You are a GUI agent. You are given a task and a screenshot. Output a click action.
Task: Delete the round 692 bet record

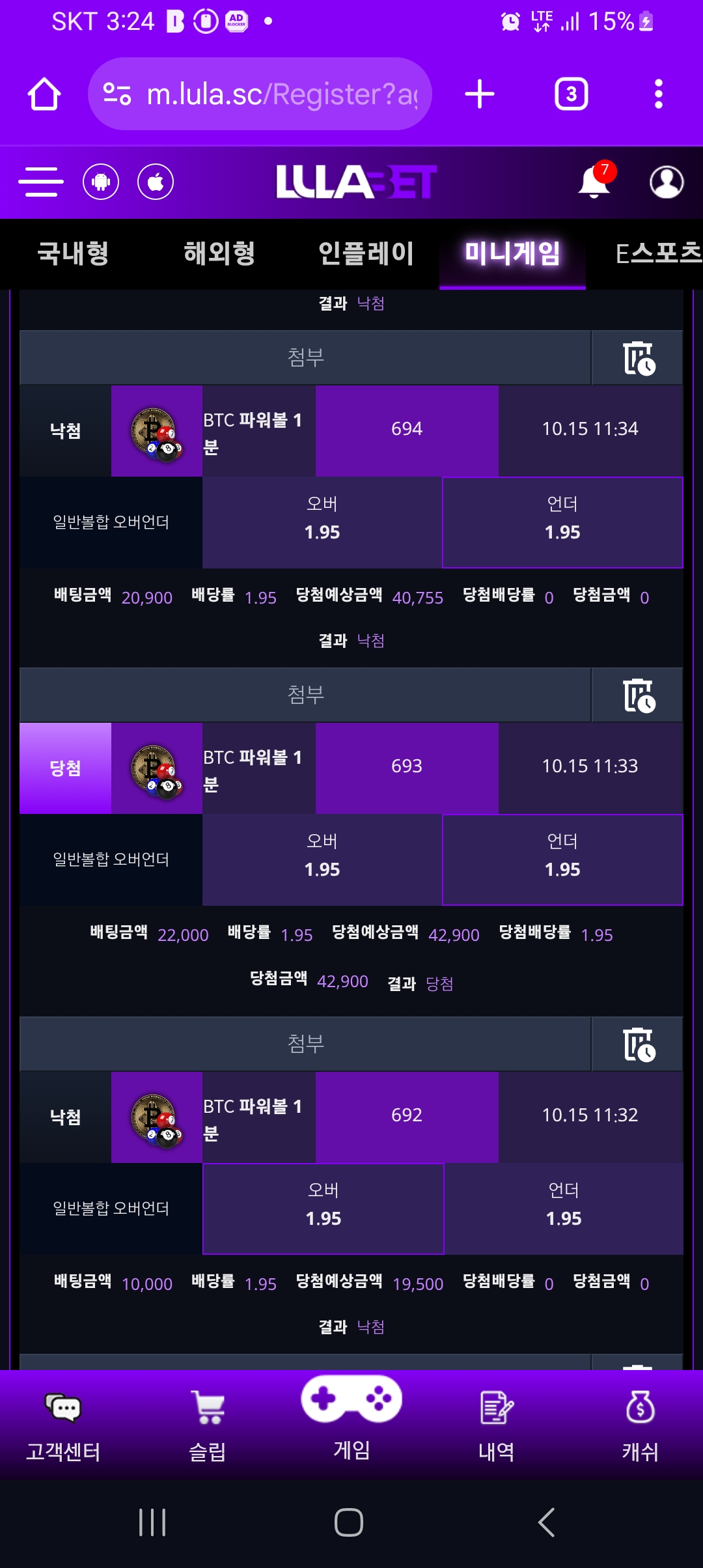coord(637,1044)
